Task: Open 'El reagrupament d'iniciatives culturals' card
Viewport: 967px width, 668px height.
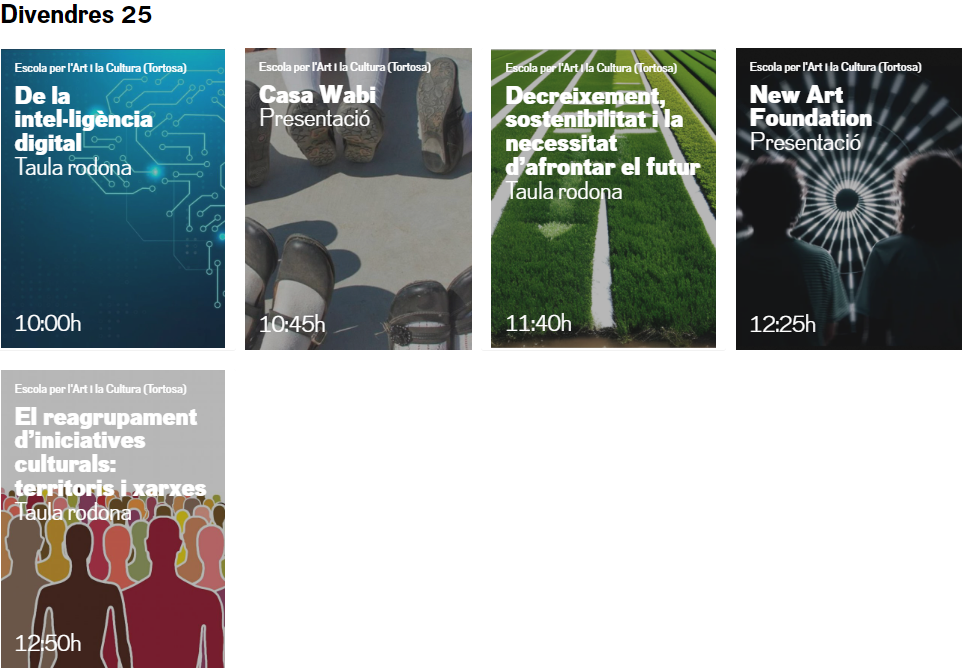Action: coord(112,519)
